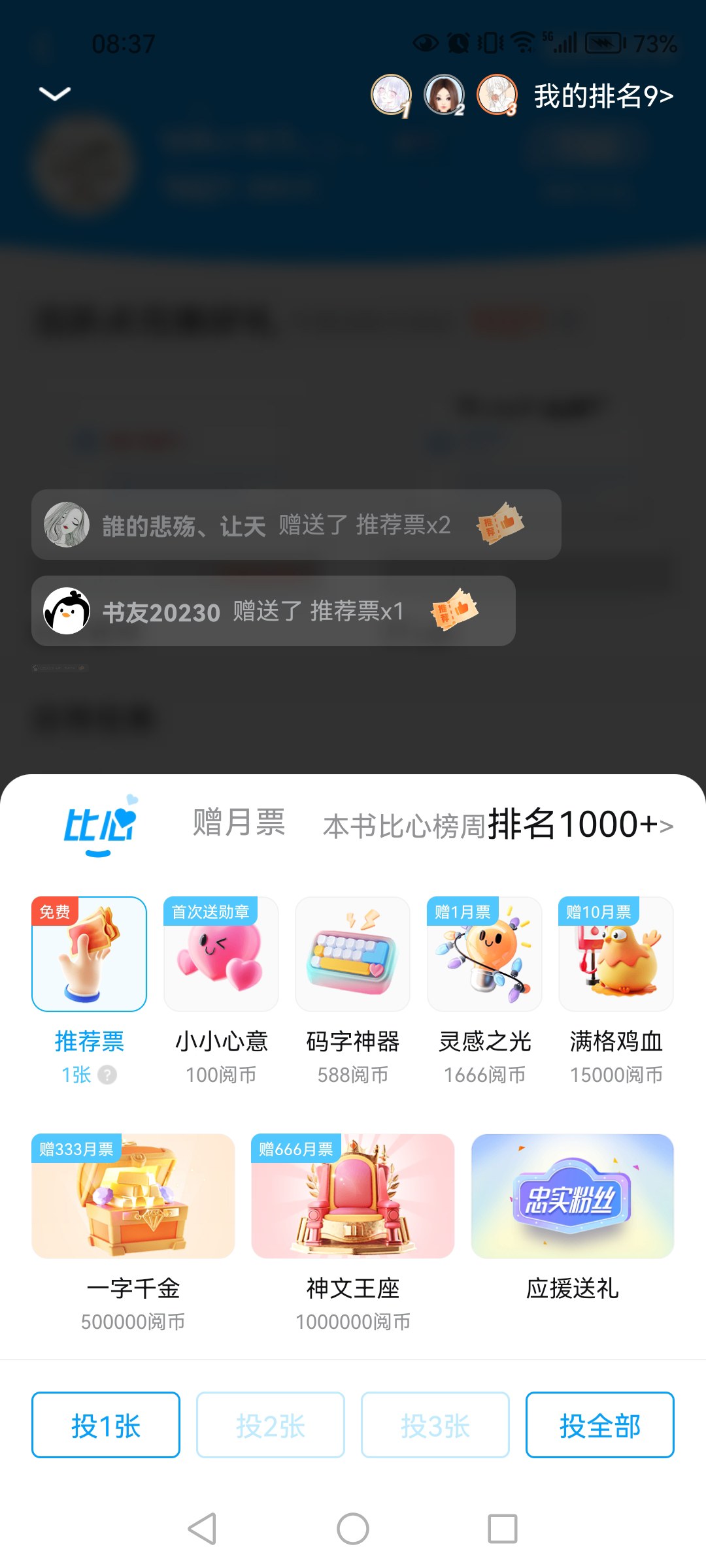Image resolution: width=706 pixels, height=1568 pixels.
Task: View the book's 比心榜 weekly ranking
Action: coord(498,825)
